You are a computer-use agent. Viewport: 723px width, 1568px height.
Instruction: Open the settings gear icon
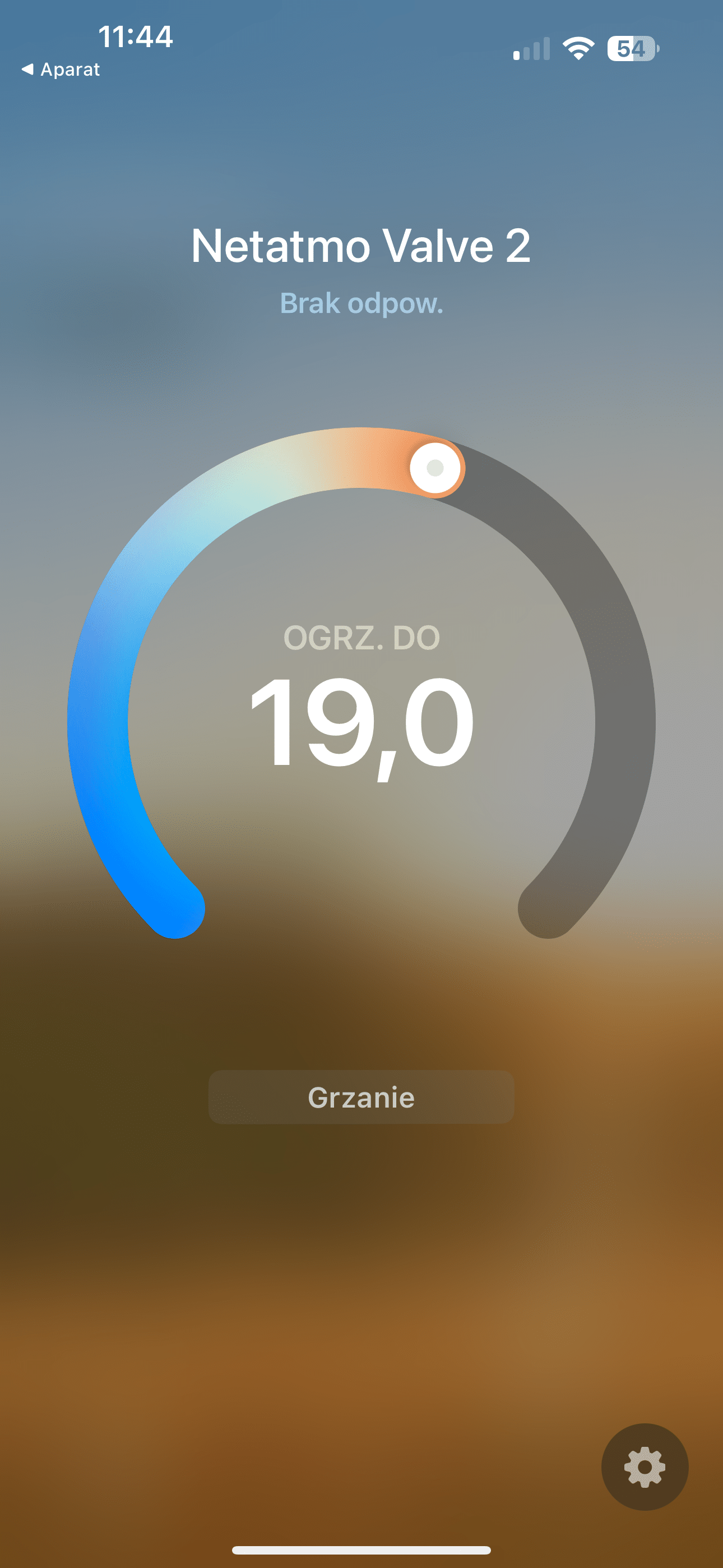(x=645, y=1466)
